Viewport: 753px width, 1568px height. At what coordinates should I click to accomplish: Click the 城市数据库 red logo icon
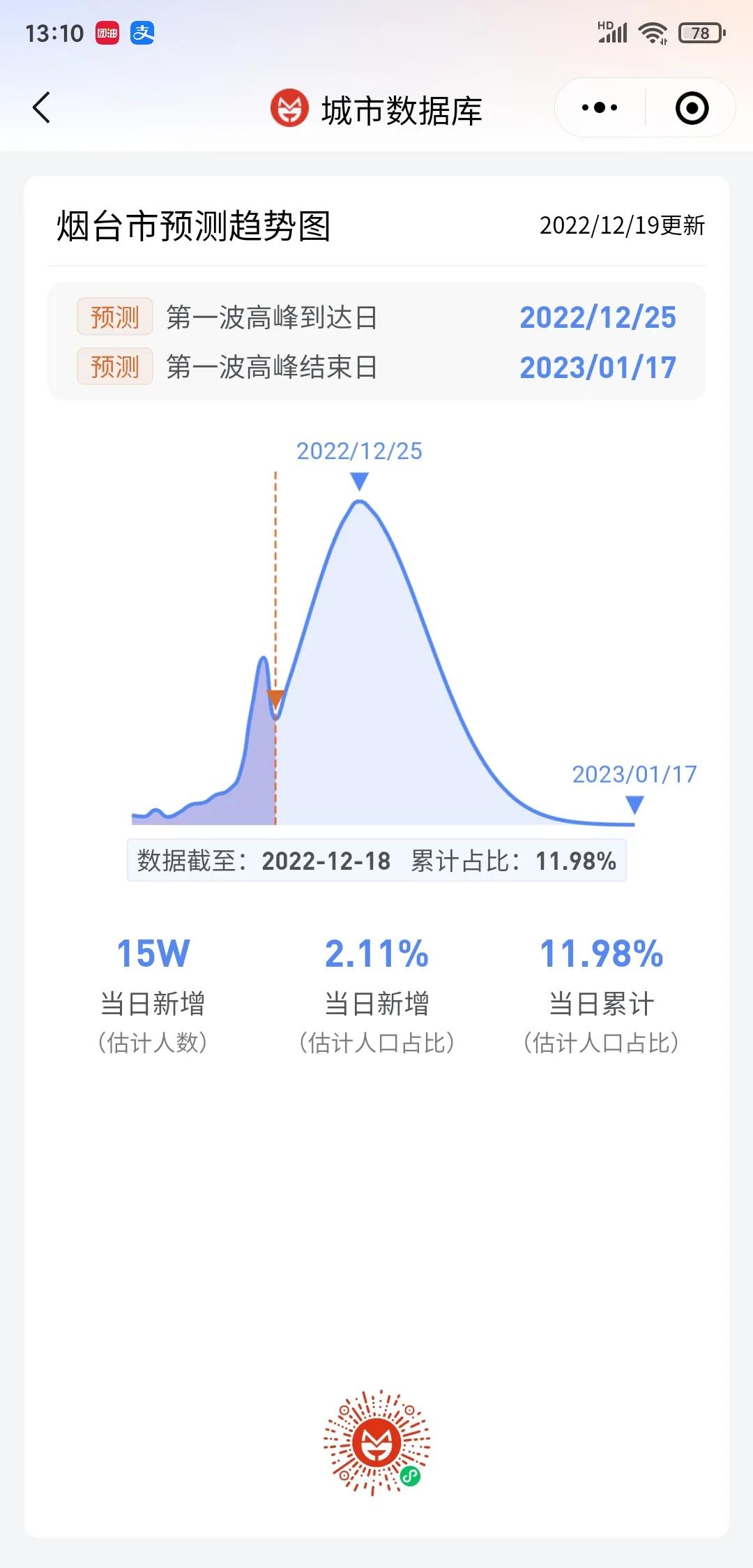[288, 108]
